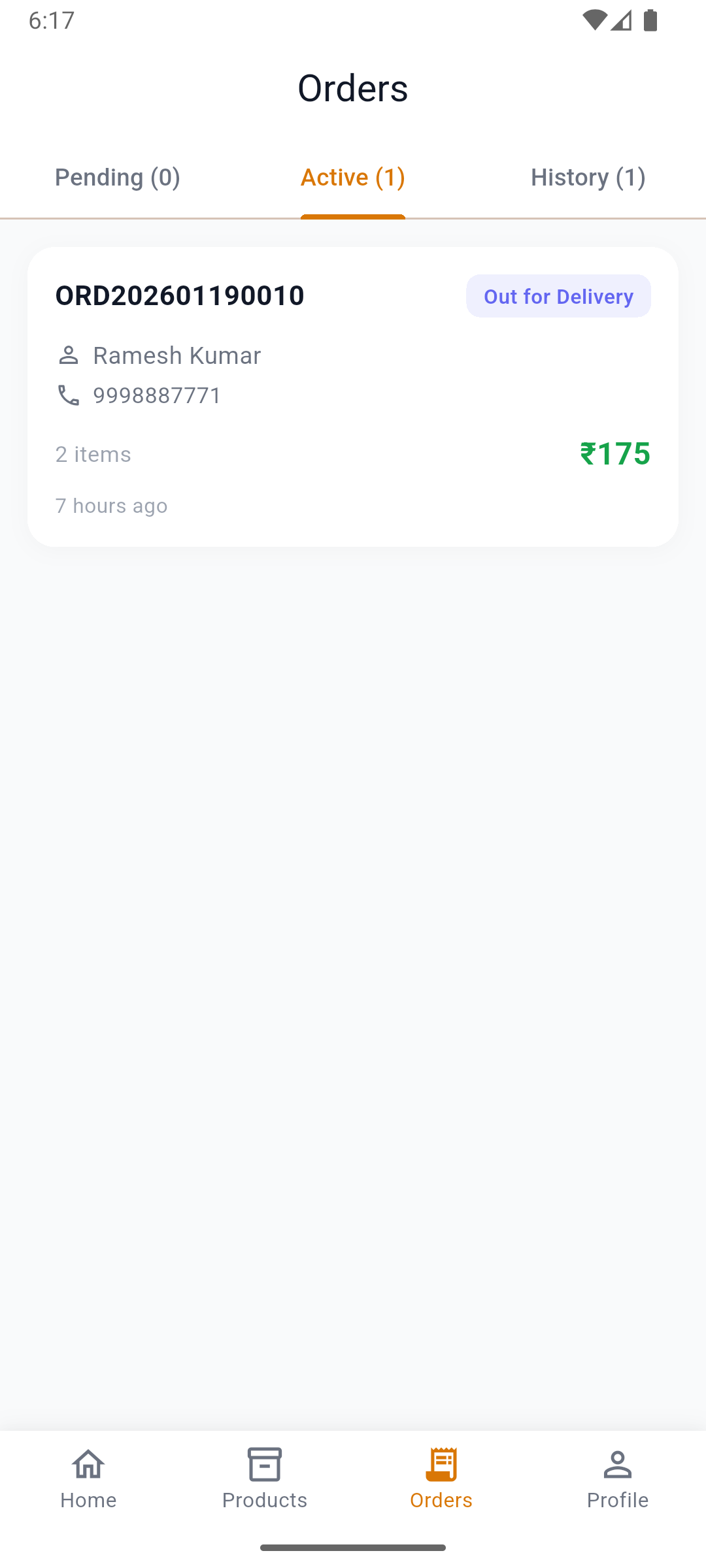Tap the Orders label in bottom bar
The height and width of the screenshot is (1568, 706).
[441, 1500]
